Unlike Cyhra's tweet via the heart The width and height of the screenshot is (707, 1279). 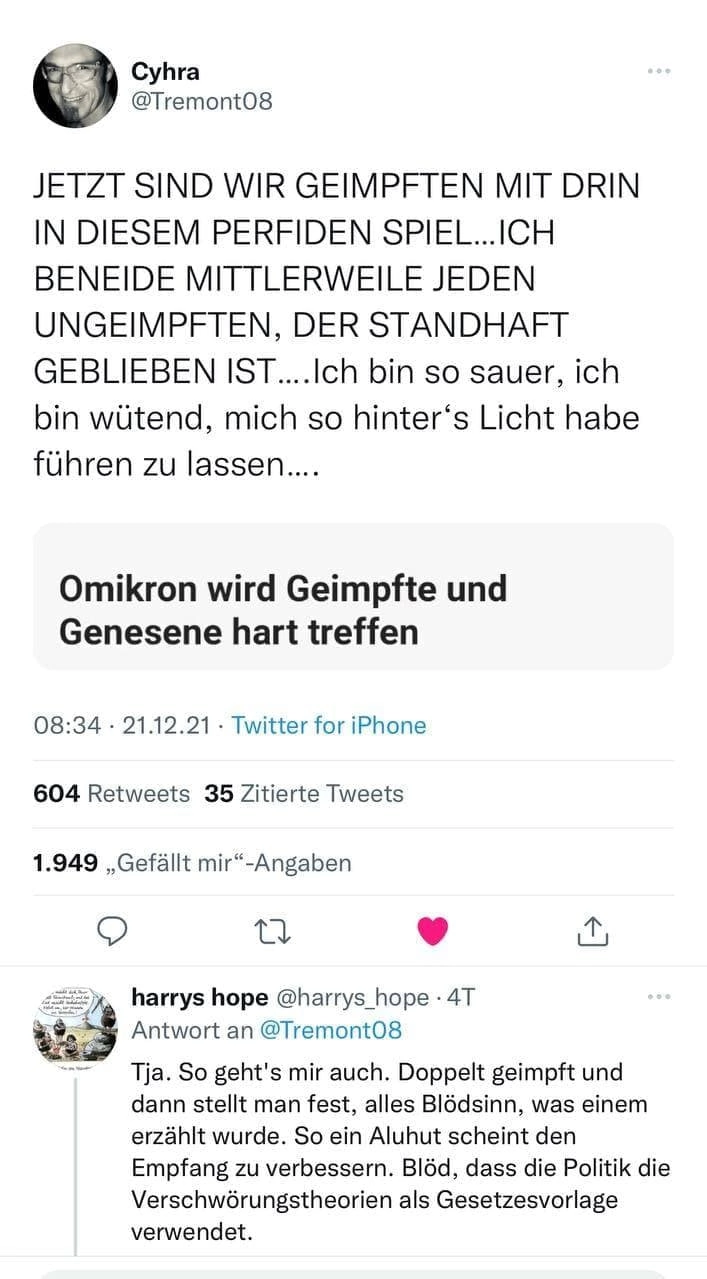(433, 932)
